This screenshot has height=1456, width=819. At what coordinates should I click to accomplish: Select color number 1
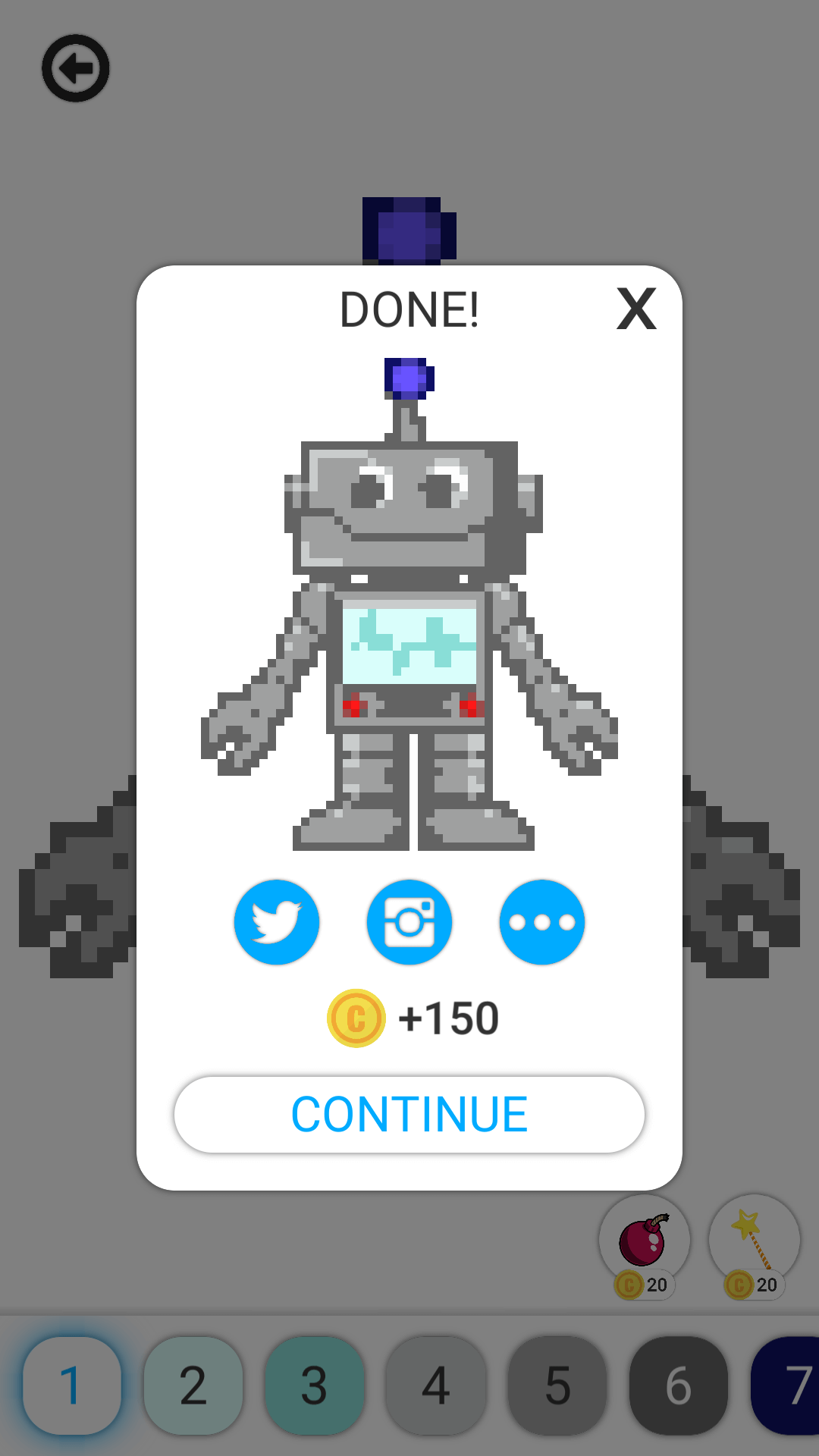72,1385
